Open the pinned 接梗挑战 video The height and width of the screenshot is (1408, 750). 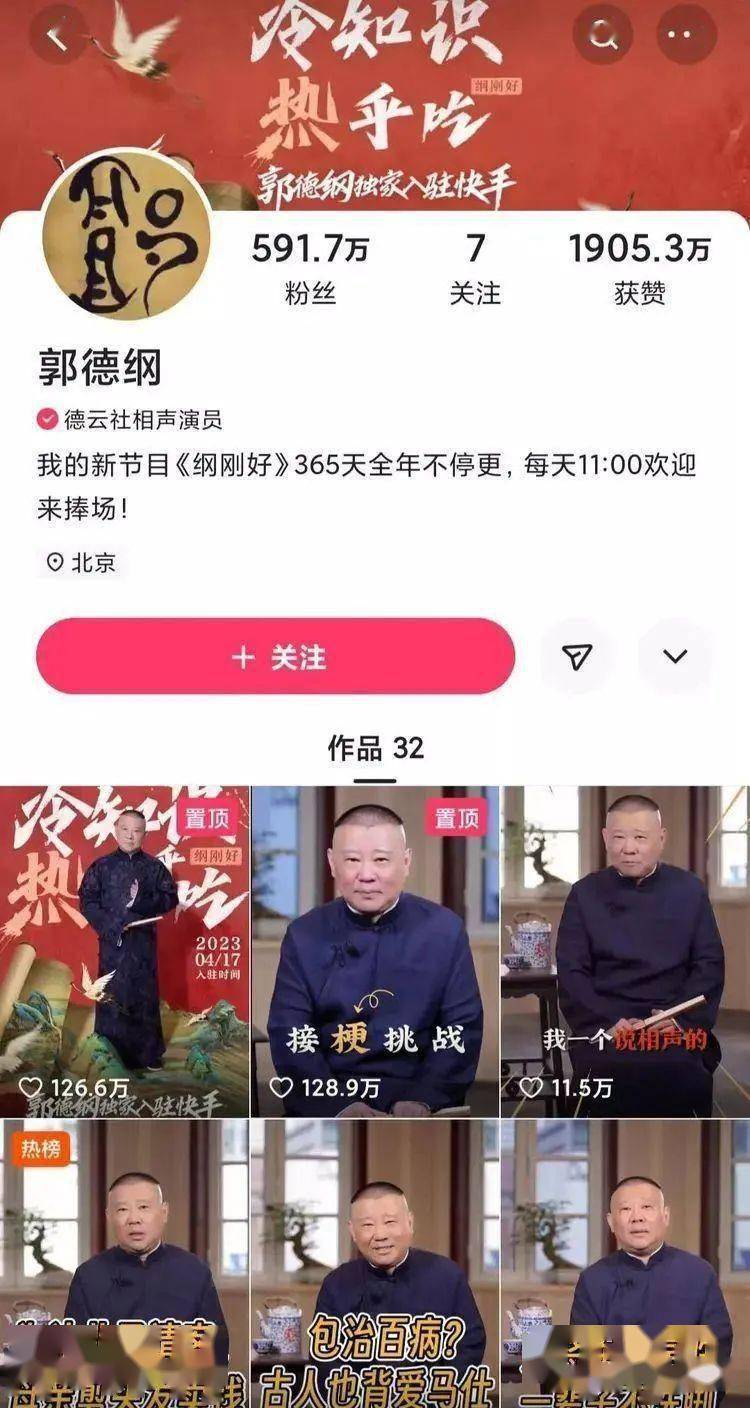(375, 950)
